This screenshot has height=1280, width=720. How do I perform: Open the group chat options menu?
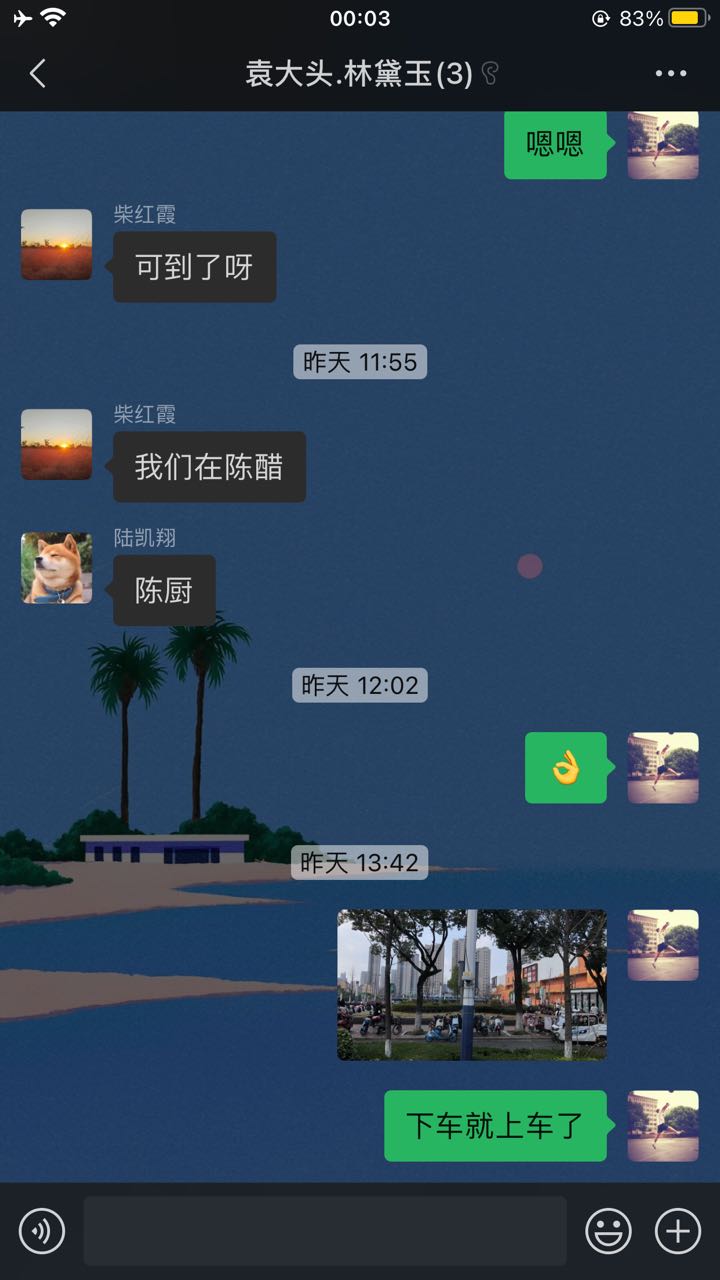670,73
